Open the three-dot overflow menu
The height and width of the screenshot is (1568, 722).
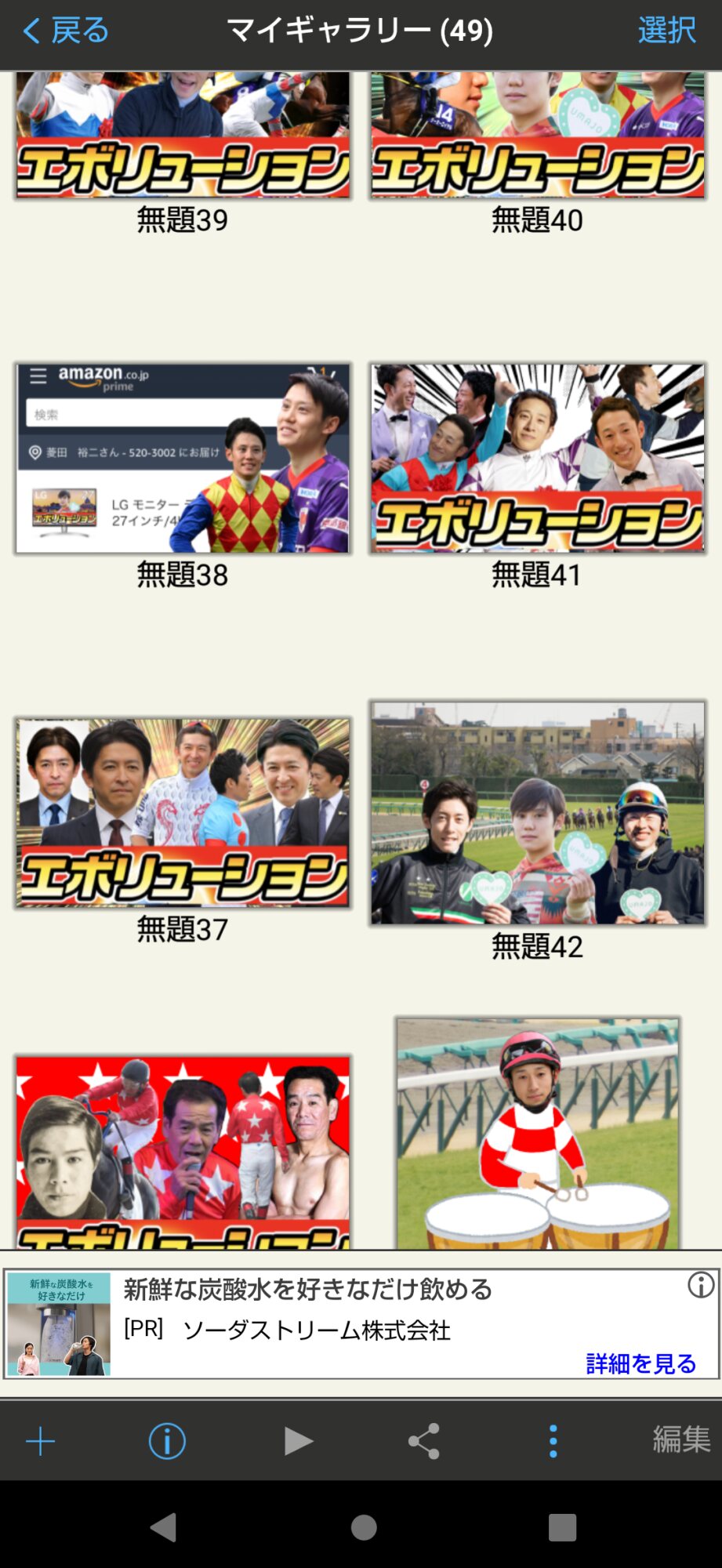pos(553,1441)
